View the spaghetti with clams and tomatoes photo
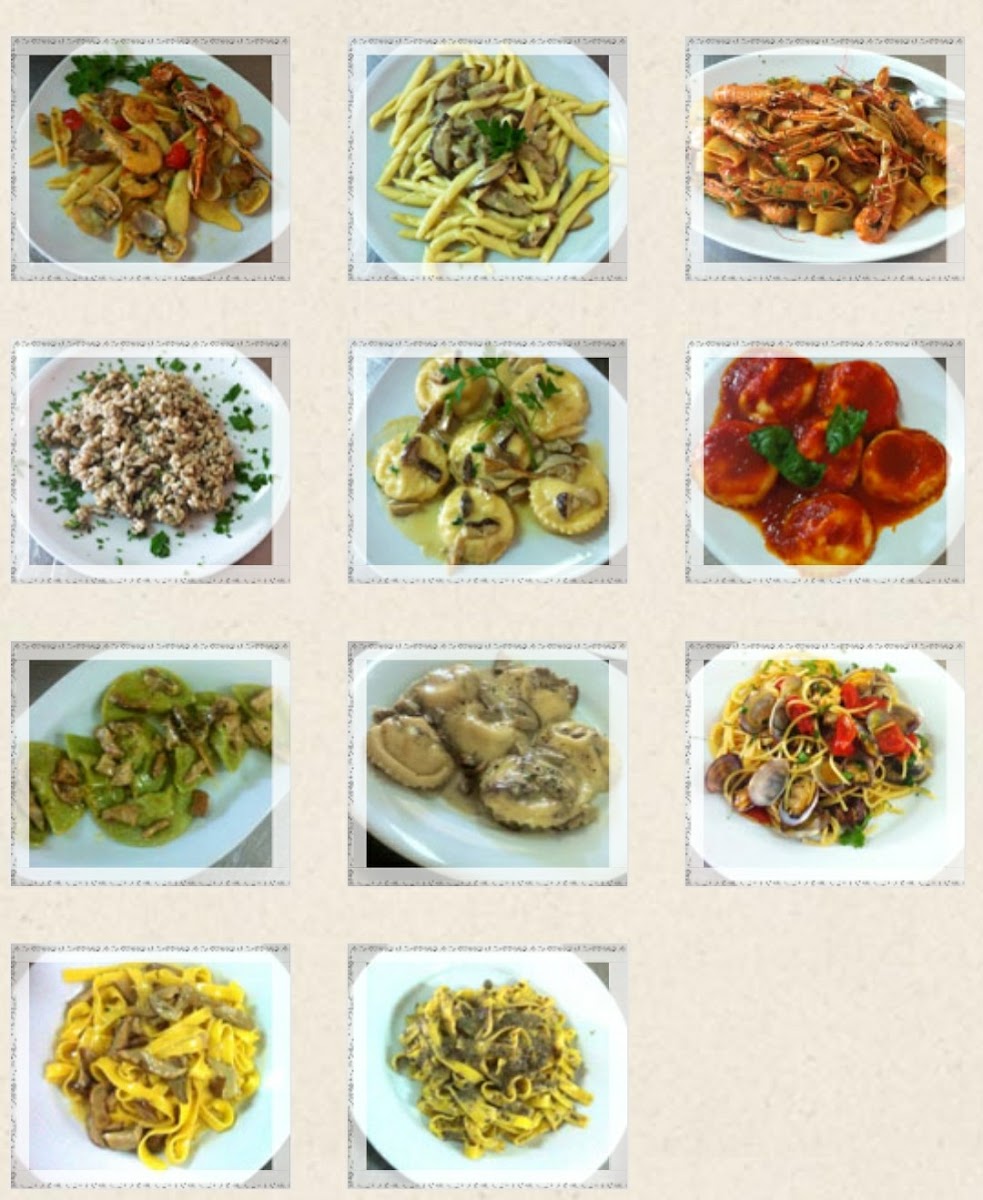The width and height of the screenshot is (983, 1200). (825, 764)
